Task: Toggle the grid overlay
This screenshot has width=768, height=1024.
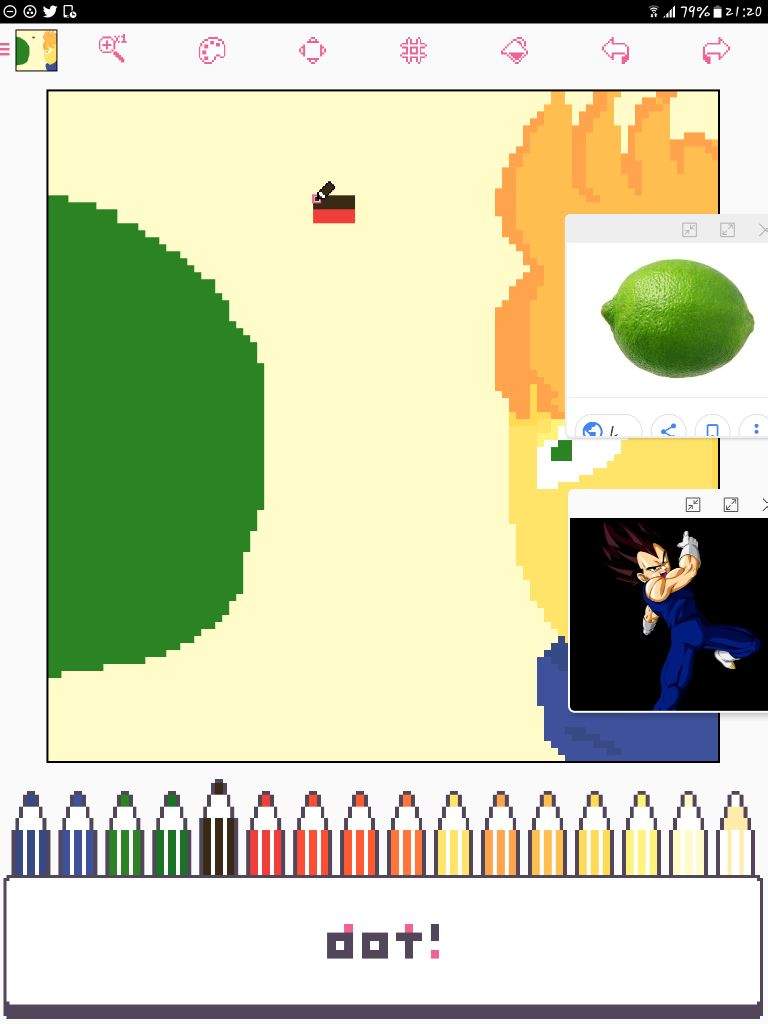Action: 413,50
